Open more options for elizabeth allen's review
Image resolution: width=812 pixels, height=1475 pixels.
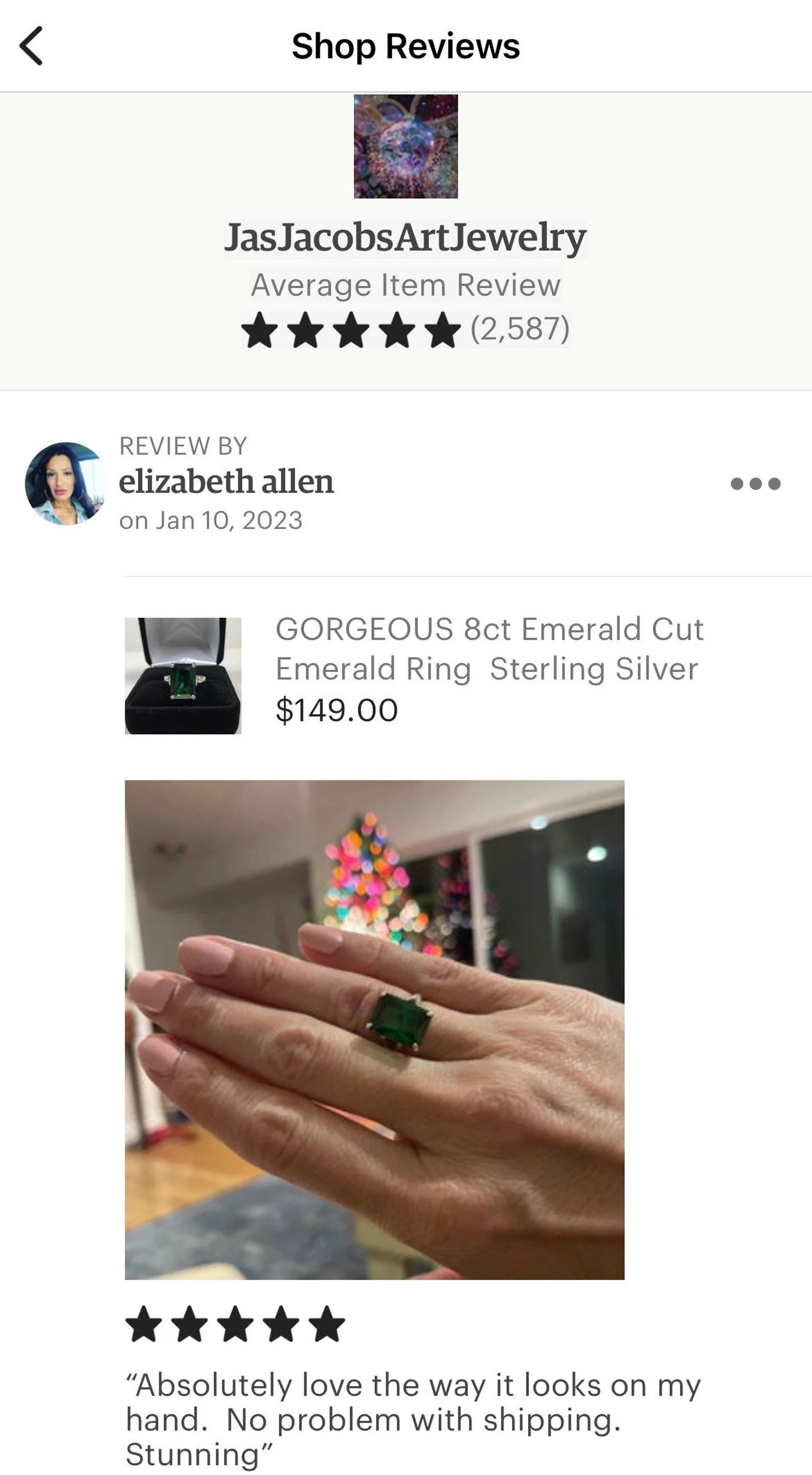[755, 484]
